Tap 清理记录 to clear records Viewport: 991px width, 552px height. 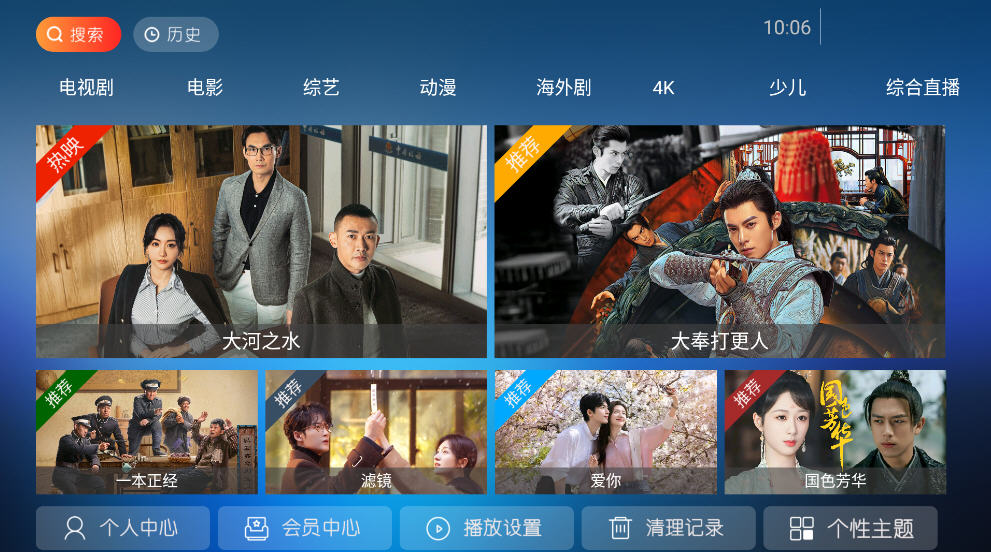click(669, 528)
